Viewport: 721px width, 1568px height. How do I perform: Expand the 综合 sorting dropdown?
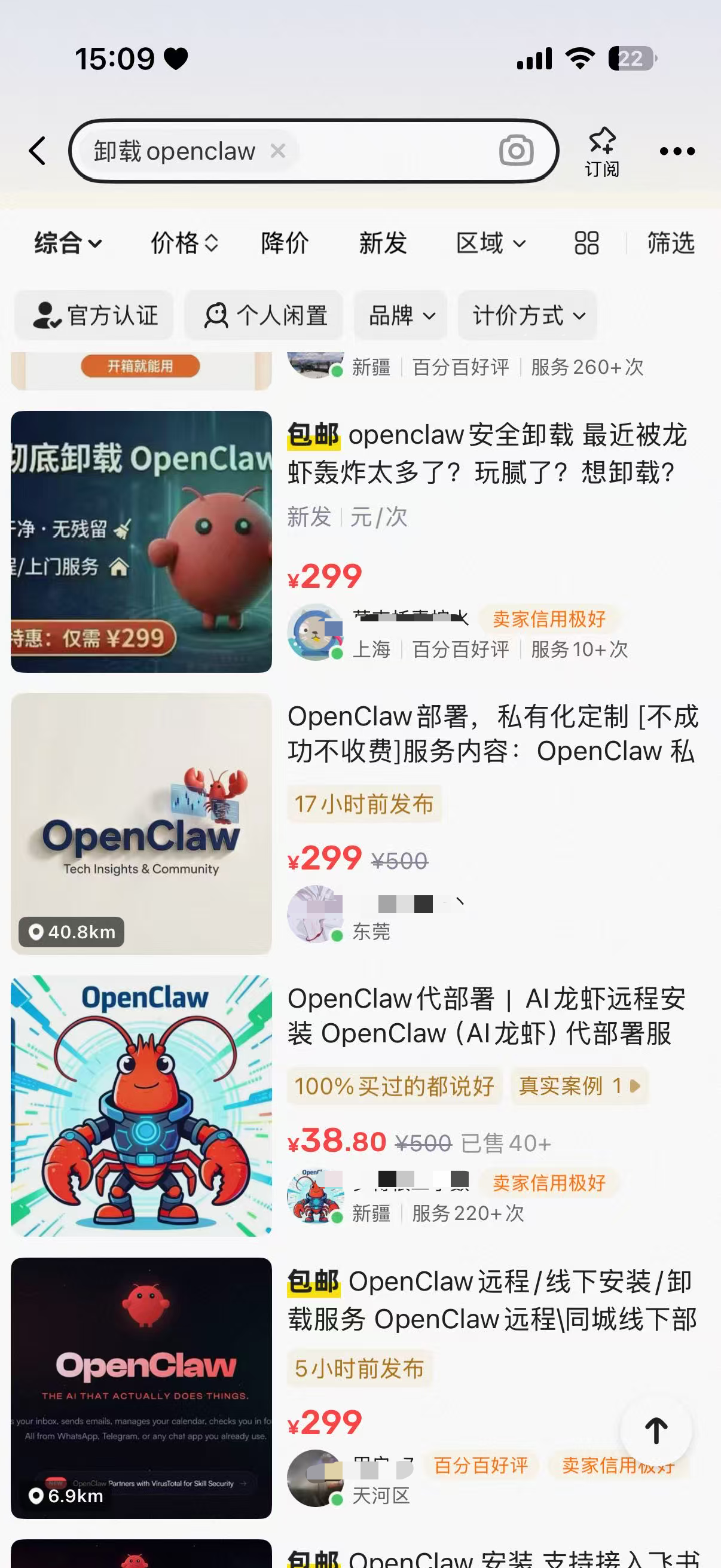[x=67, y=243]
